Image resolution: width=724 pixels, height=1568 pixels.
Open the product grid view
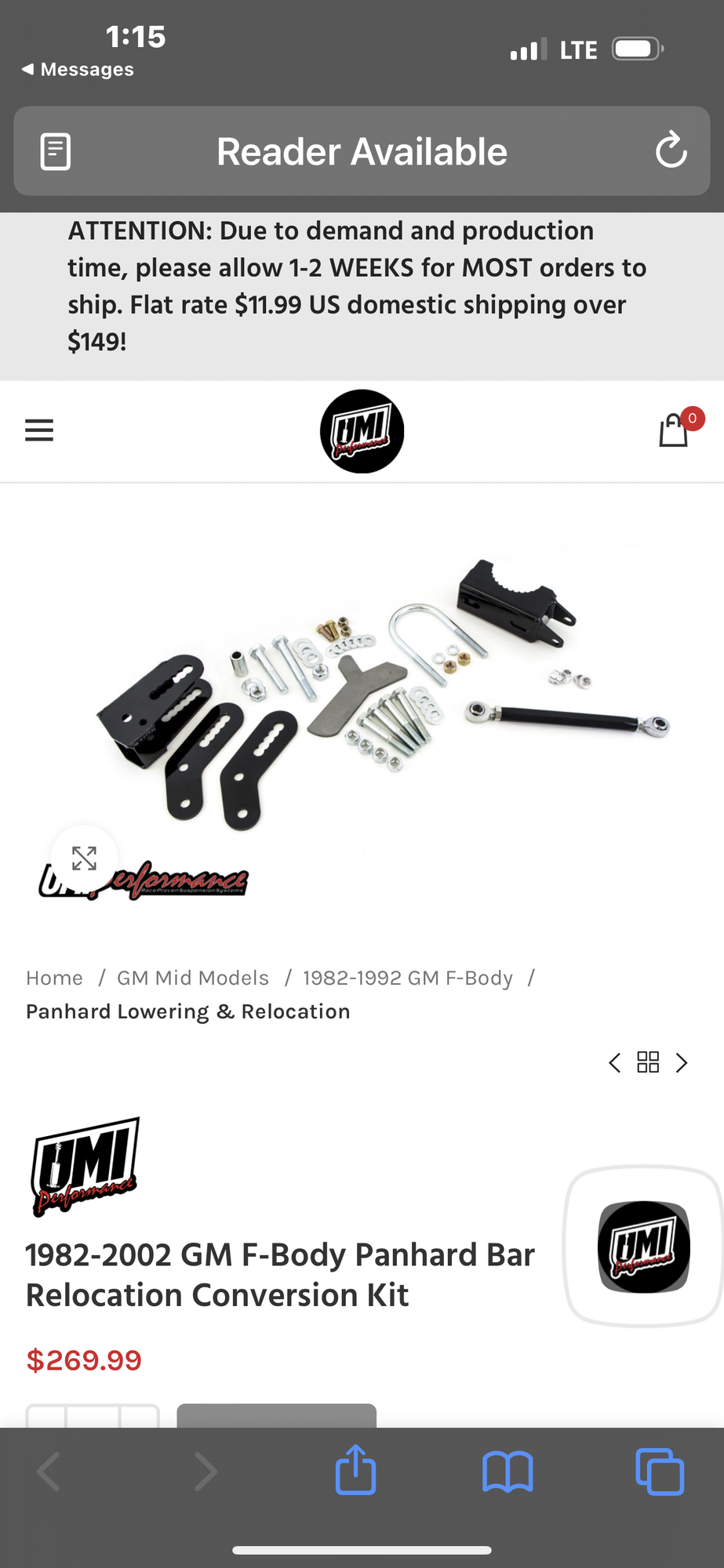(x=648, y=1062)
